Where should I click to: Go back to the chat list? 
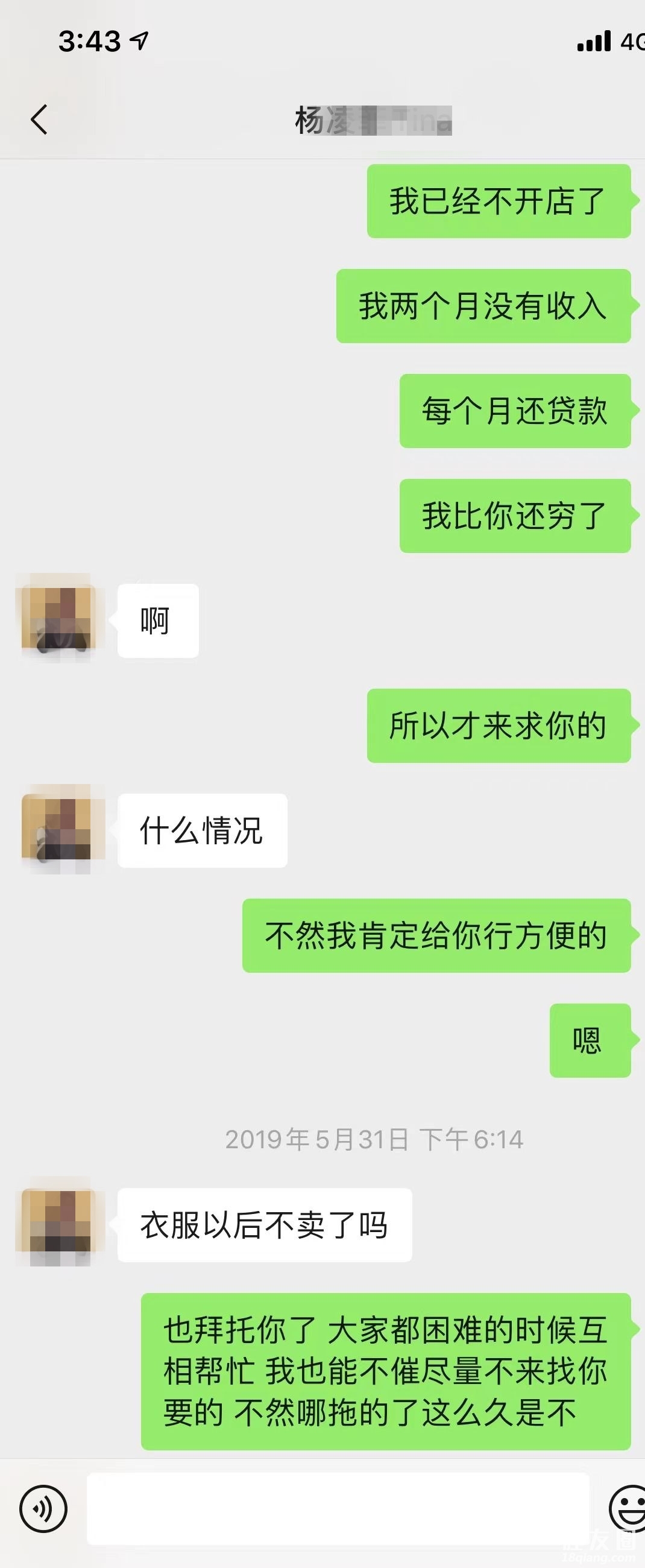39,119
